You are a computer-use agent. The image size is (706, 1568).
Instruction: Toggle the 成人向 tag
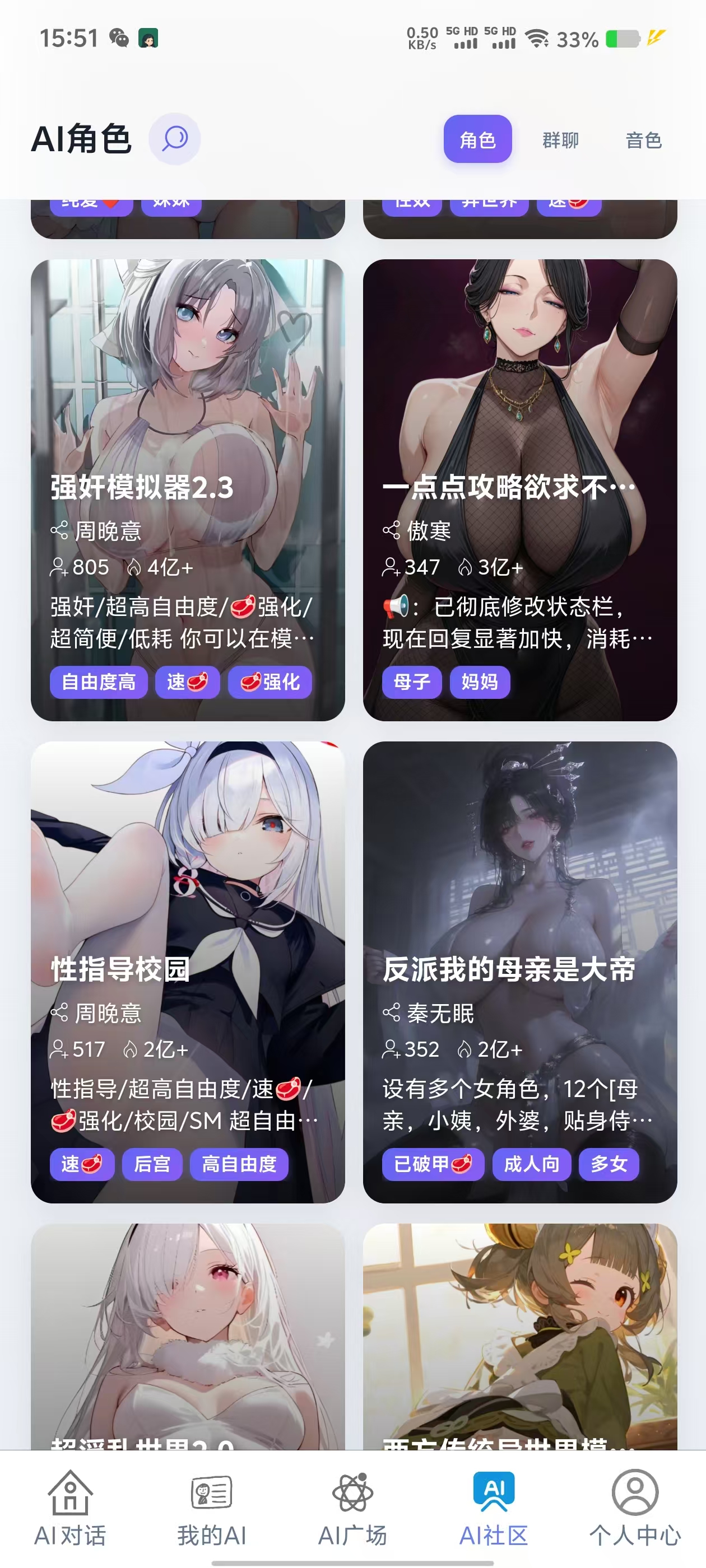point(531,1164)
